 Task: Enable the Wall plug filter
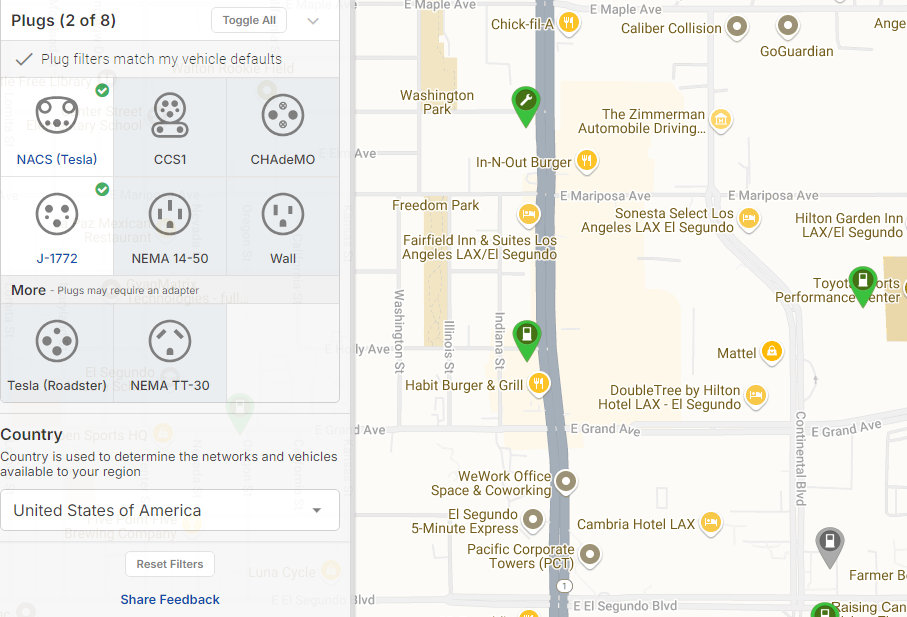coord(283,226)
